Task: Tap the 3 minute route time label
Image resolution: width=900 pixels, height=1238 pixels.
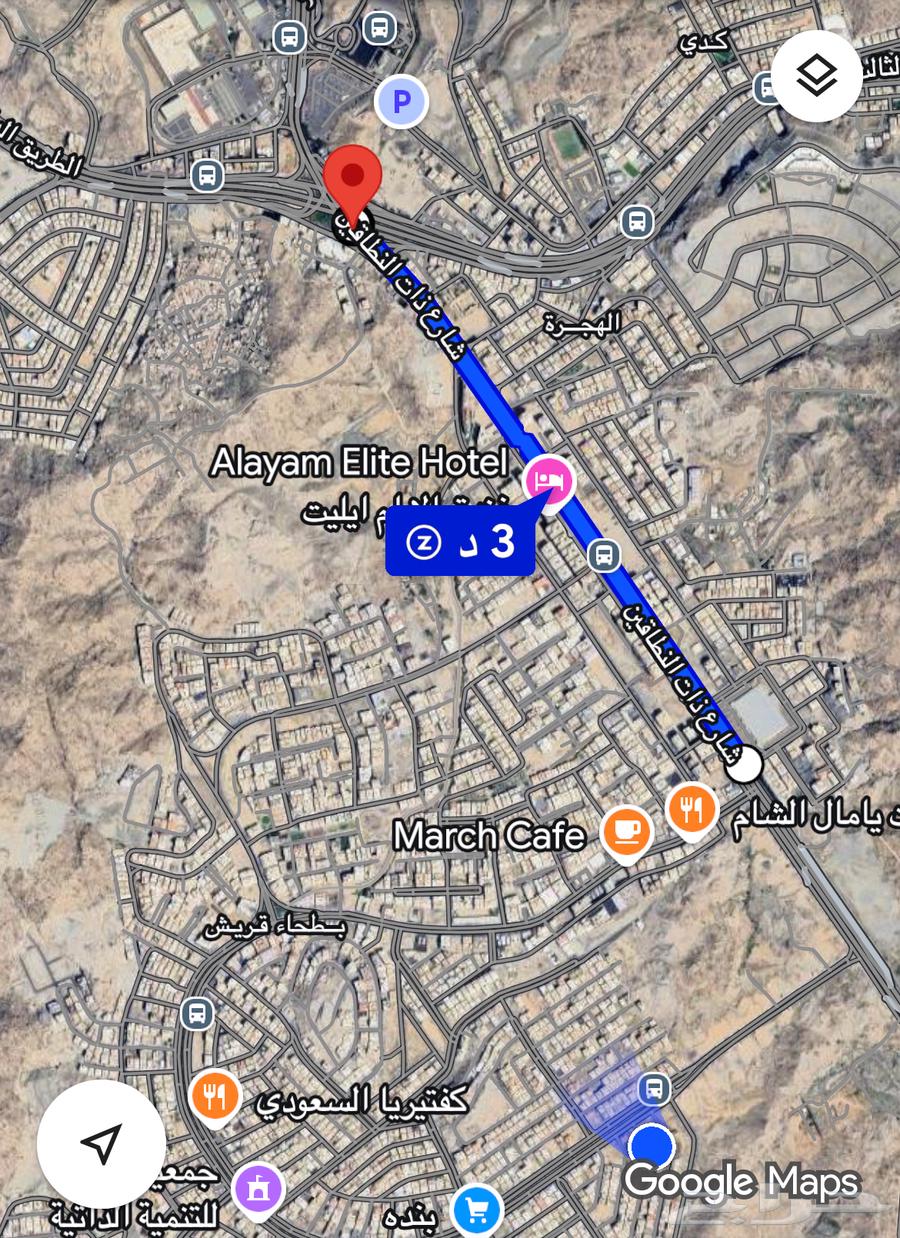Action: pyautogui.click(x=460, y=541)
